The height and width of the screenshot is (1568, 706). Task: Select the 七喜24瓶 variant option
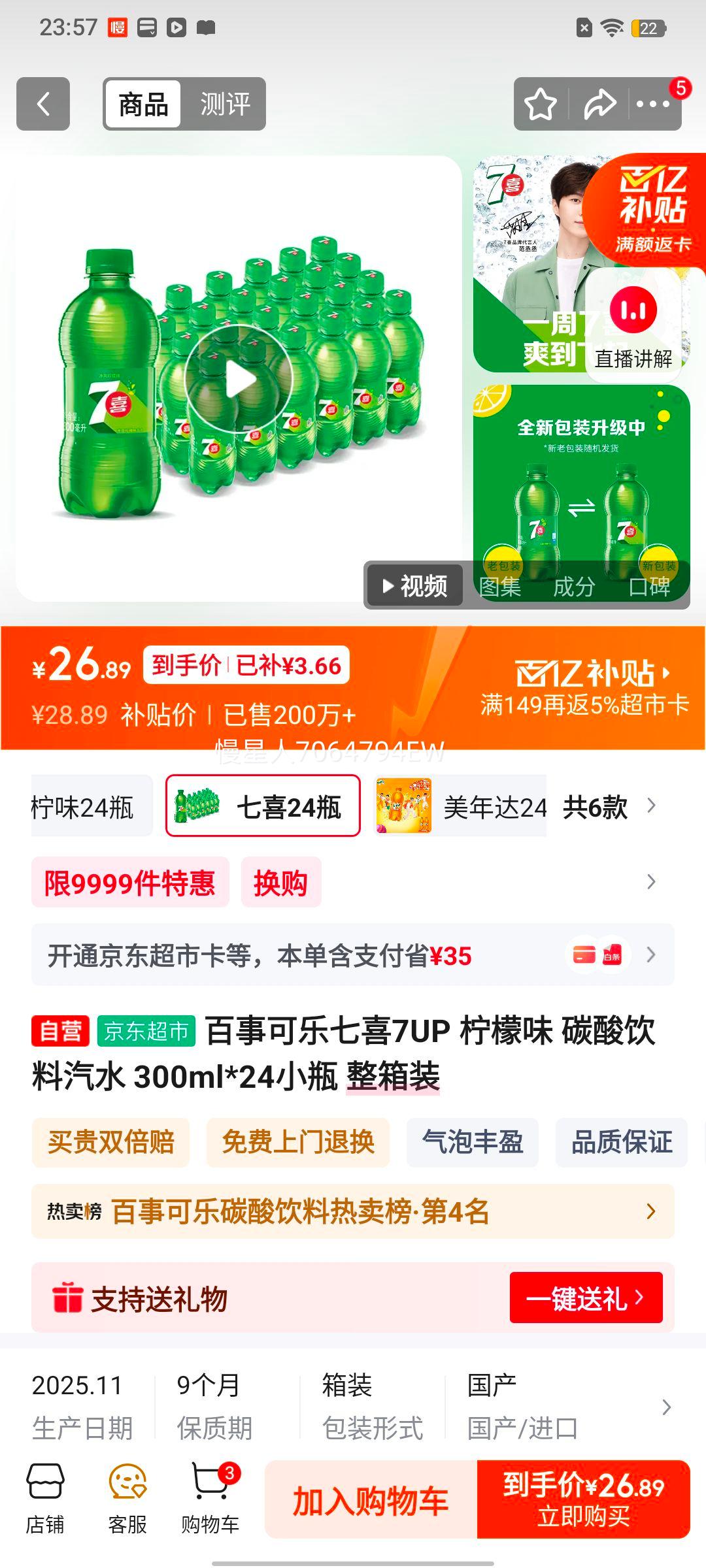(x=263, y=806)
